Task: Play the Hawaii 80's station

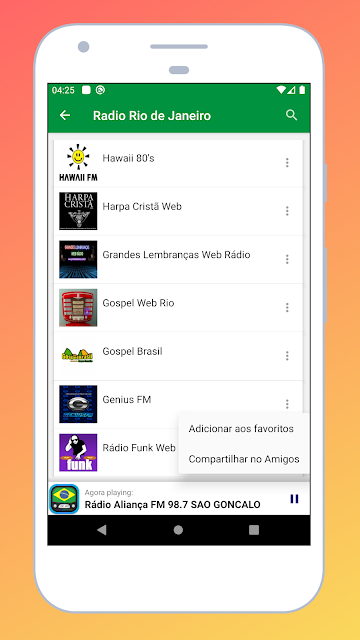Action: (178, 163)
